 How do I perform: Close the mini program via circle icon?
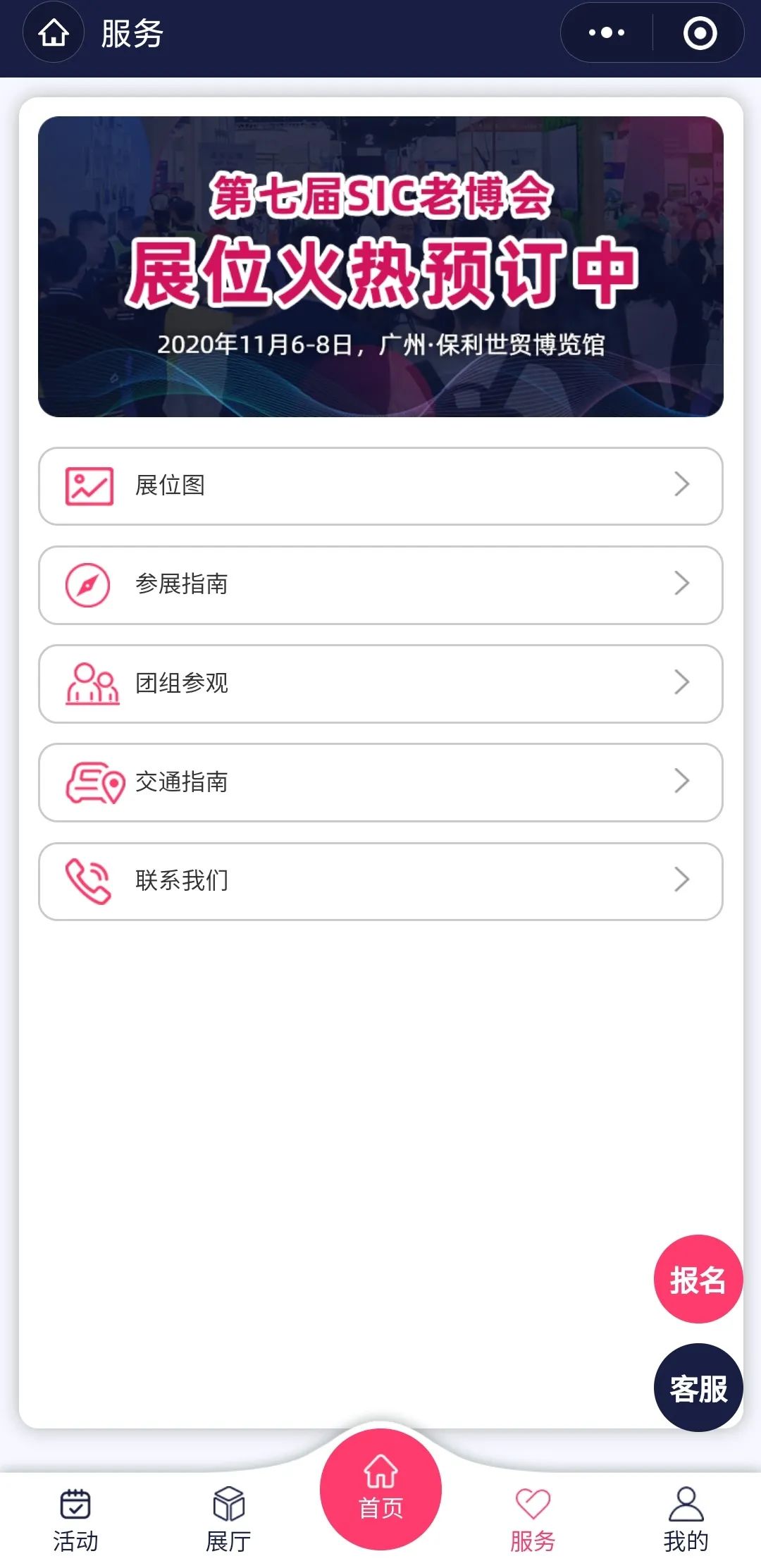pyautogui.click(x=700, y=32)
